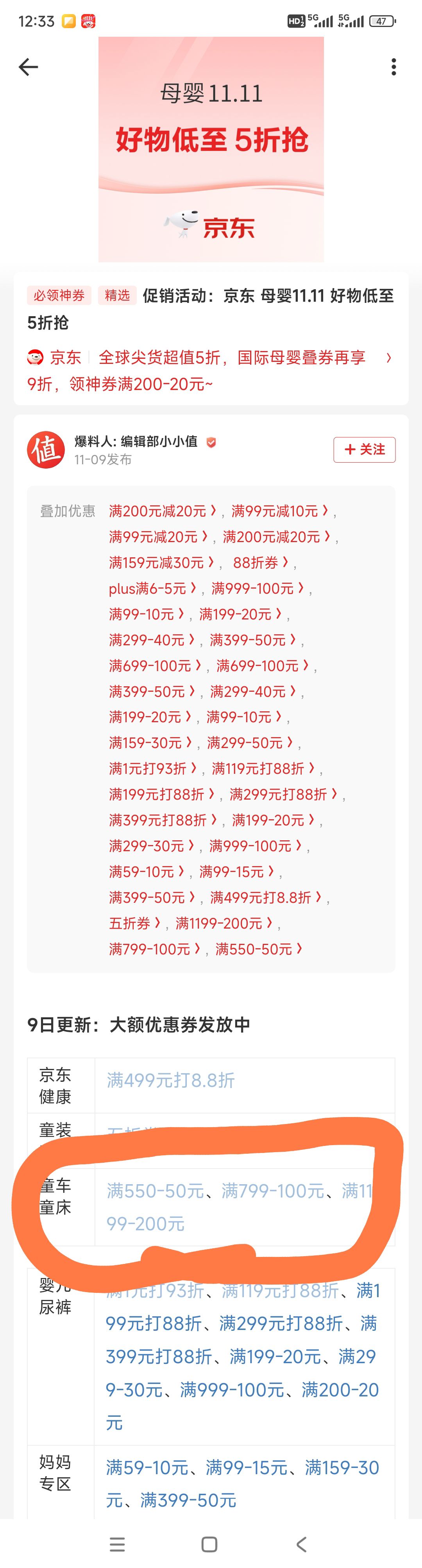
Task: Open 满799-100元 in the 童车童床 row
Action: click(273, 1190)
